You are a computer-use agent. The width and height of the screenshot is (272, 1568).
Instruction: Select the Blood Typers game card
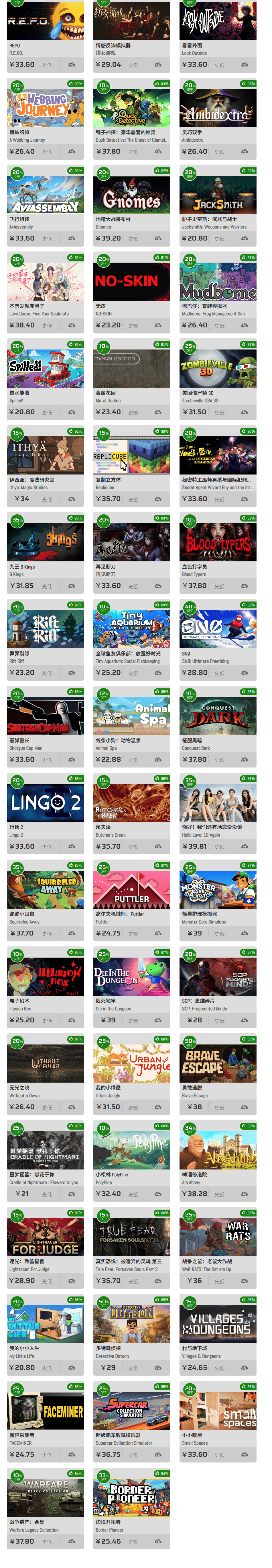[218, 544]
